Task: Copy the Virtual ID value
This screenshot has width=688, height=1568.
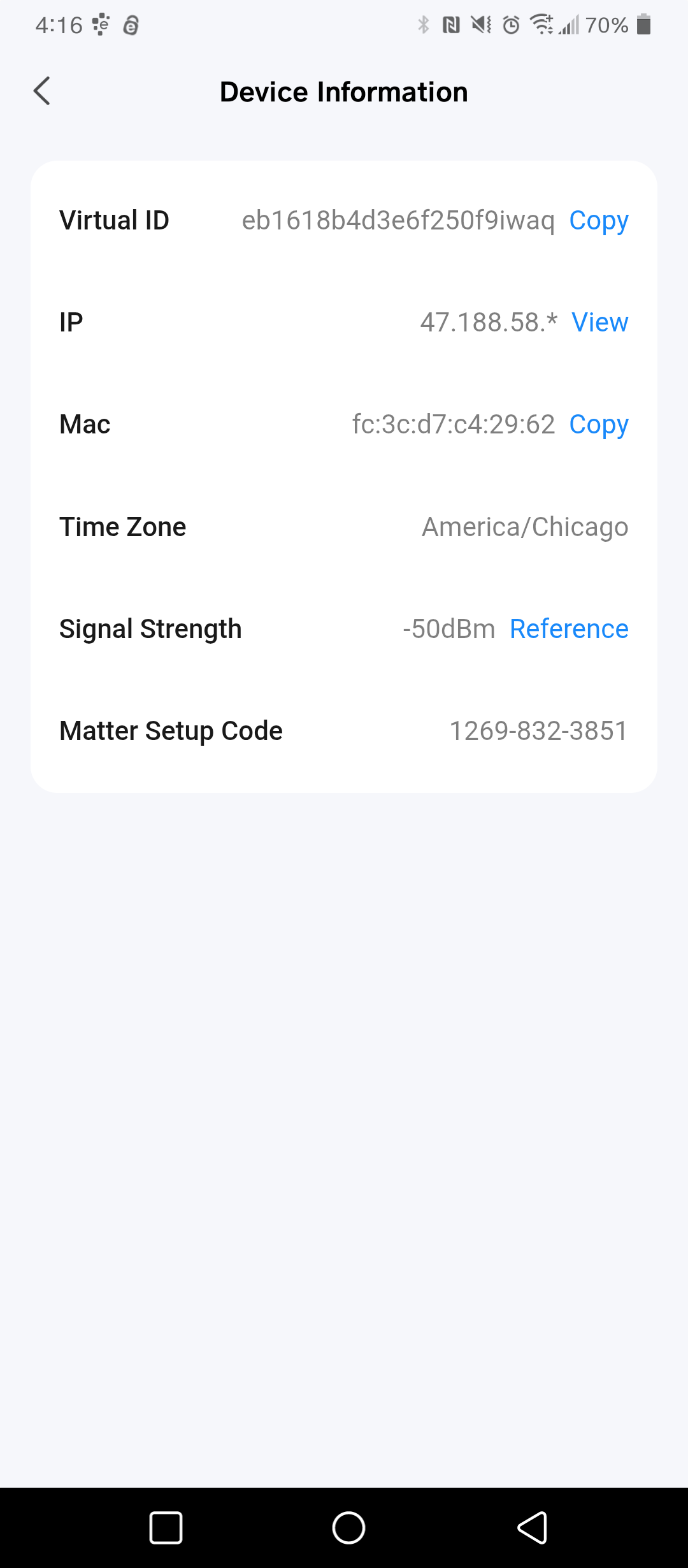Action: click(x=598, y=221)
